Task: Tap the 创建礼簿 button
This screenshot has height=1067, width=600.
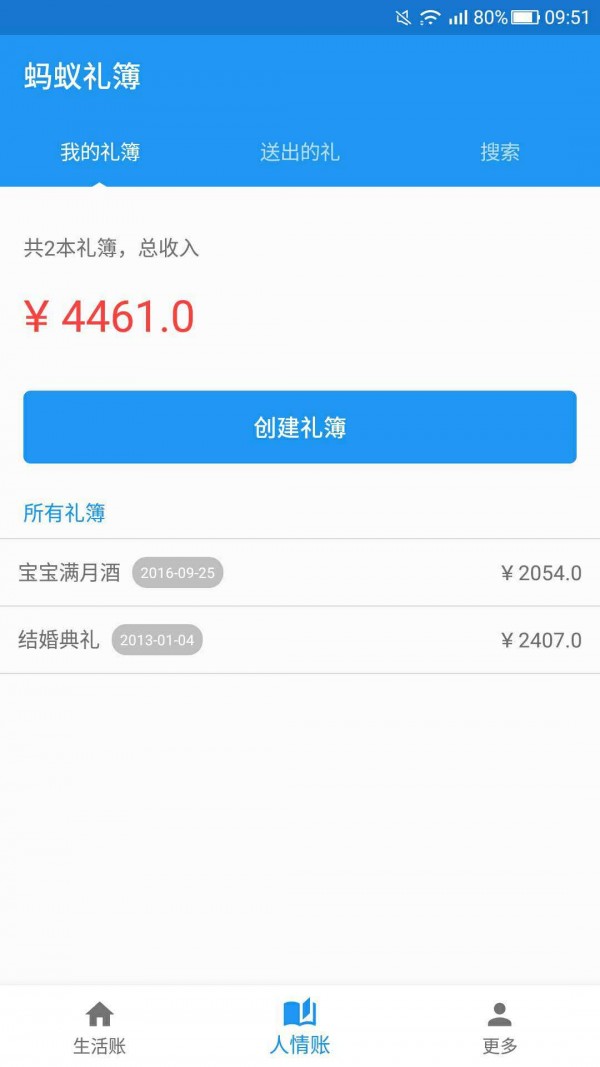Action: click(300, 427)
